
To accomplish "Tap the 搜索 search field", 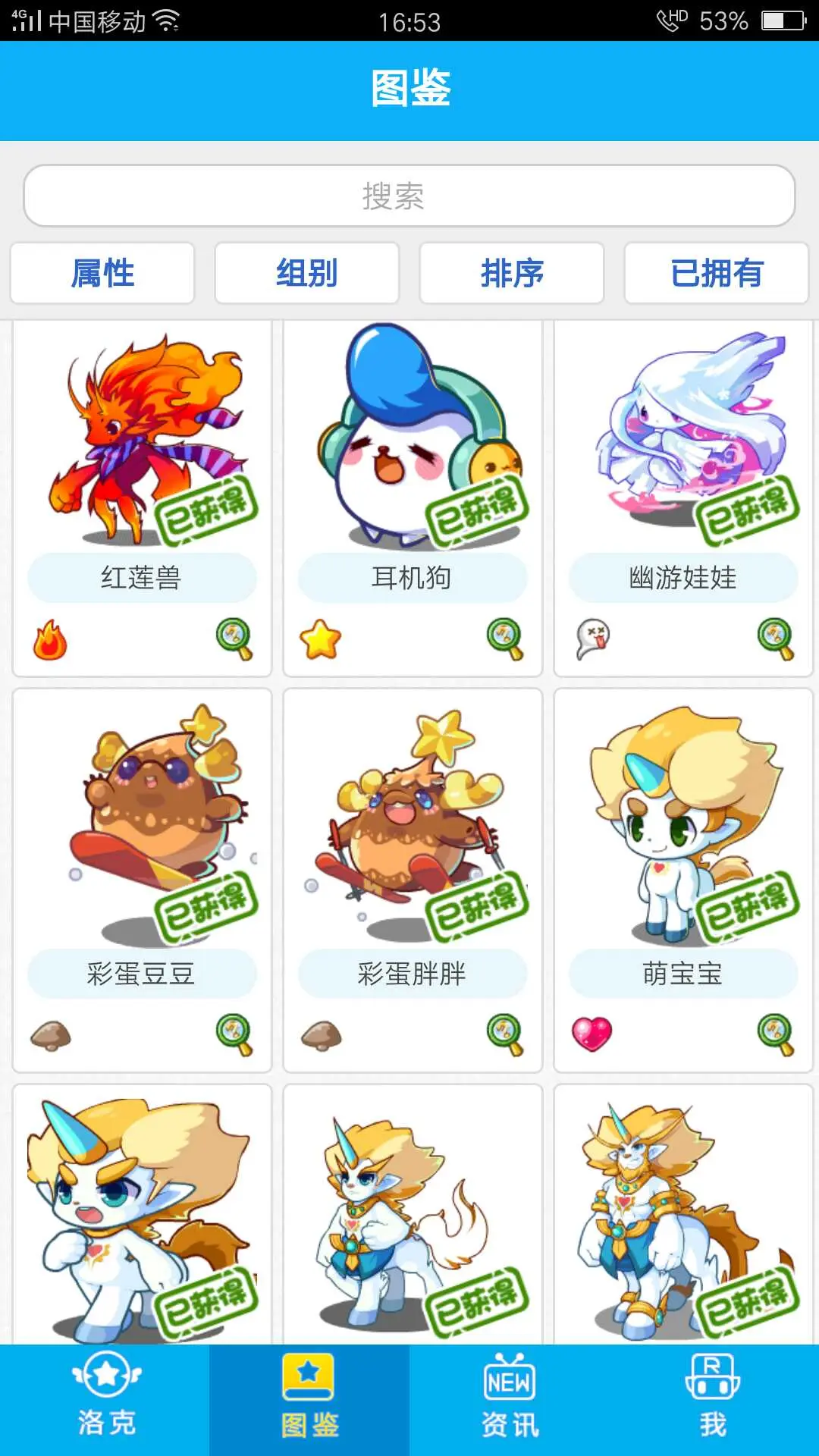I will pos(409,196).
